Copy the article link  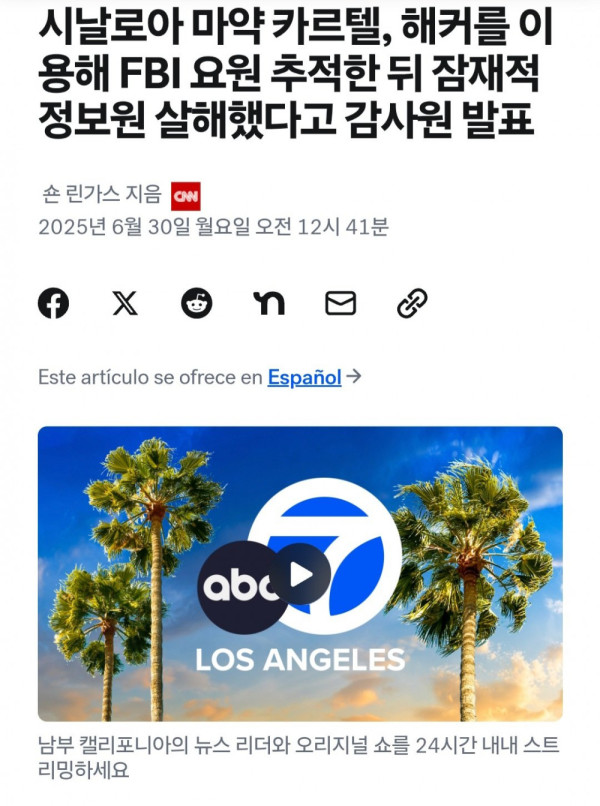pyautogui.click(x=412, y=302)
